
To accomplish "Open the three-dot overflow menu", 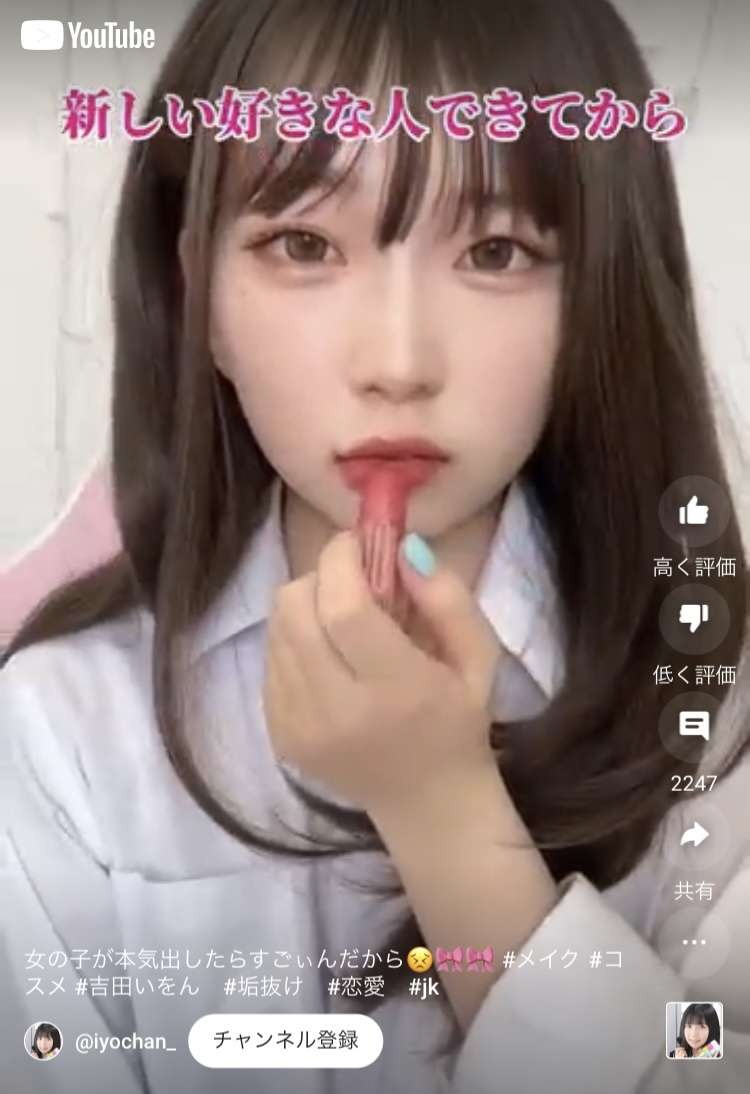I will point(694,942).
